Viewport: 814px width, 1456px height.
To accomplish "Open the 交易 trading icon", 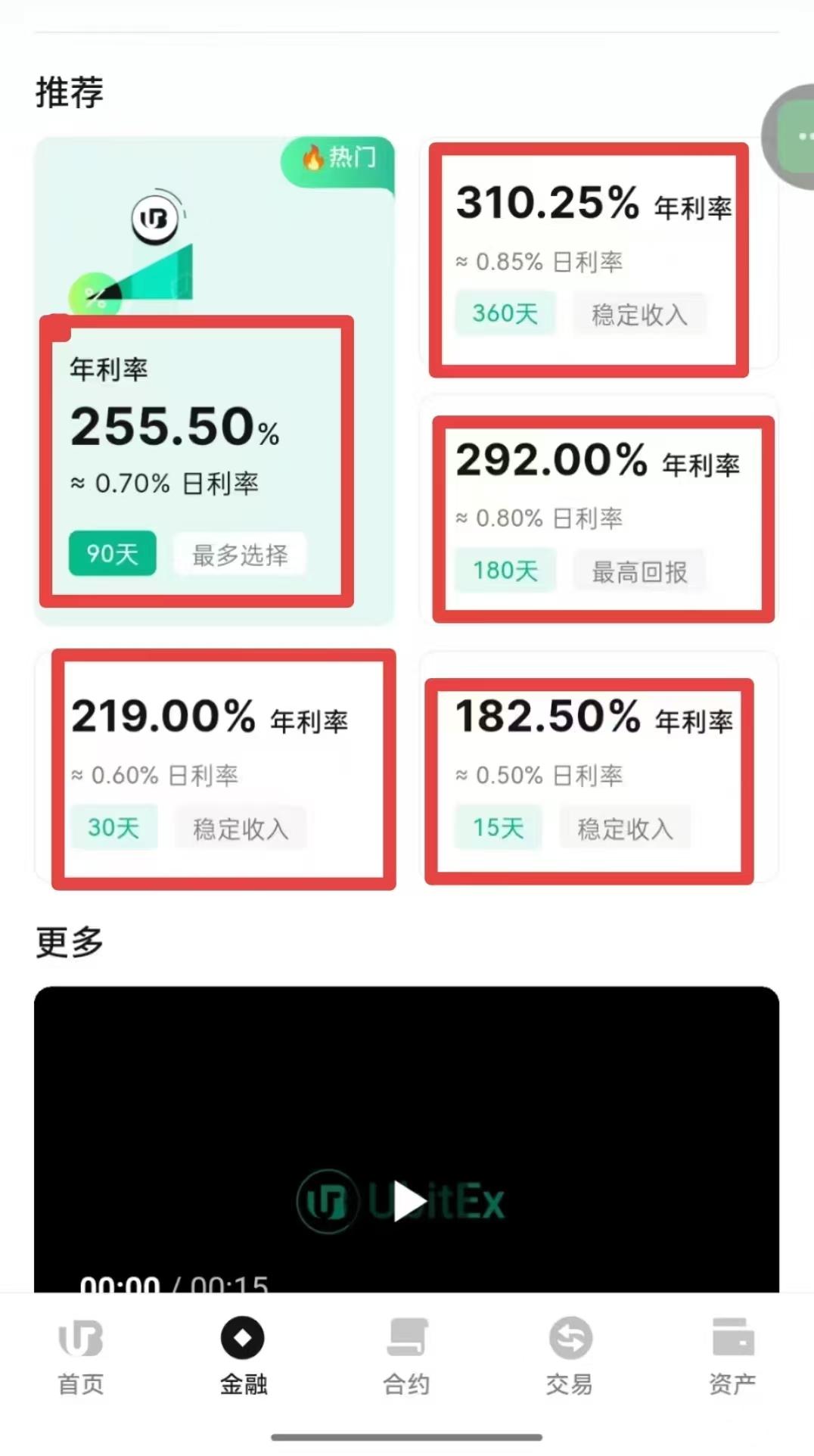I will pyautogui.click(x=569, y=1355).
